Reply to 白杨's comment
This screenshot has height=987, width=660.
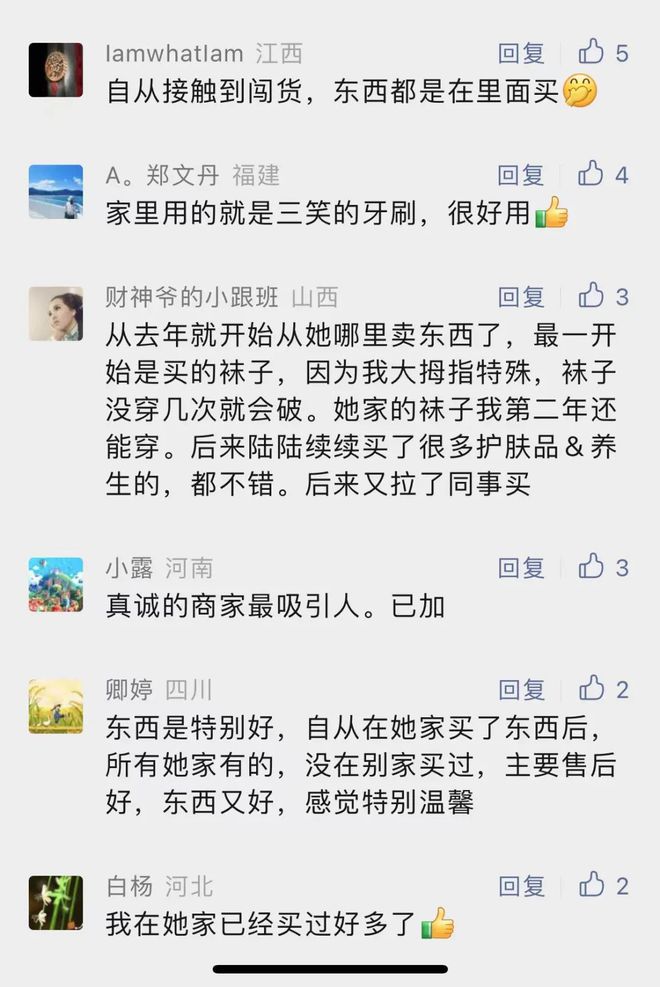click(521, 886)
